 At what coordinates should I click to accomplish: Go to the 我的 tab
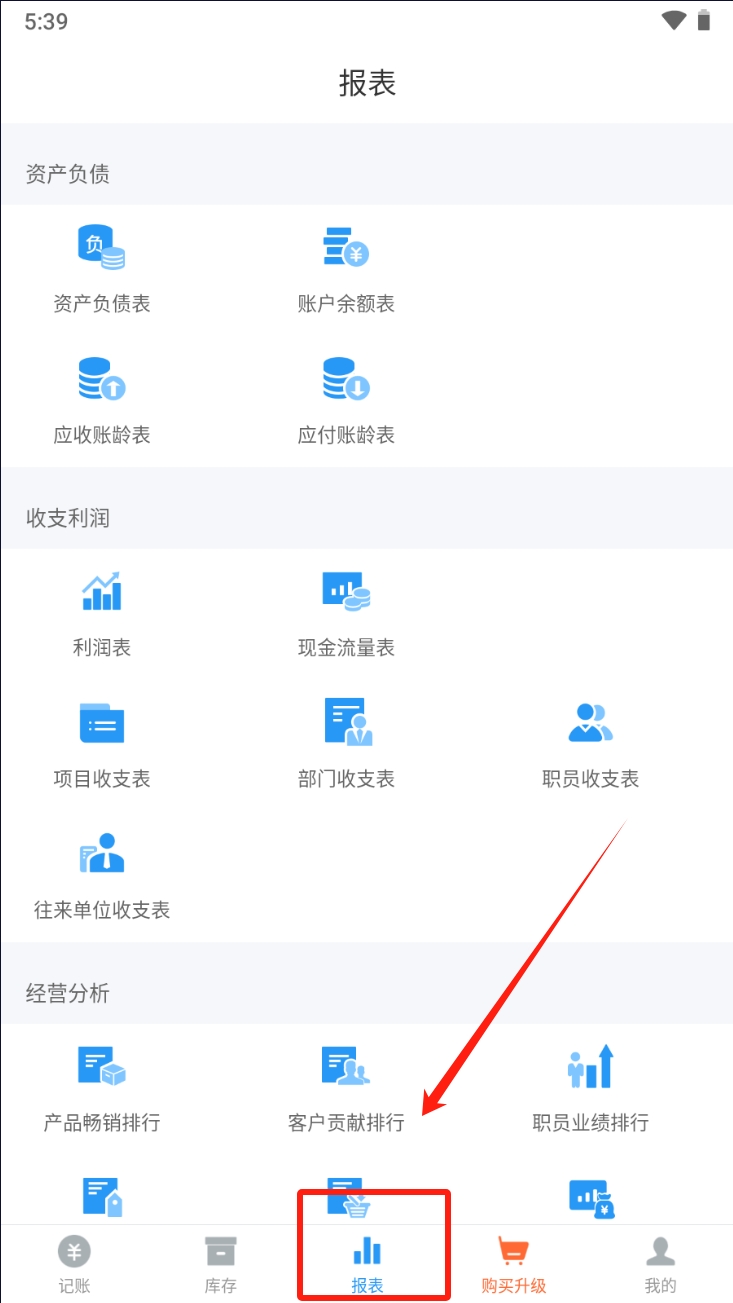(660, 1264)
